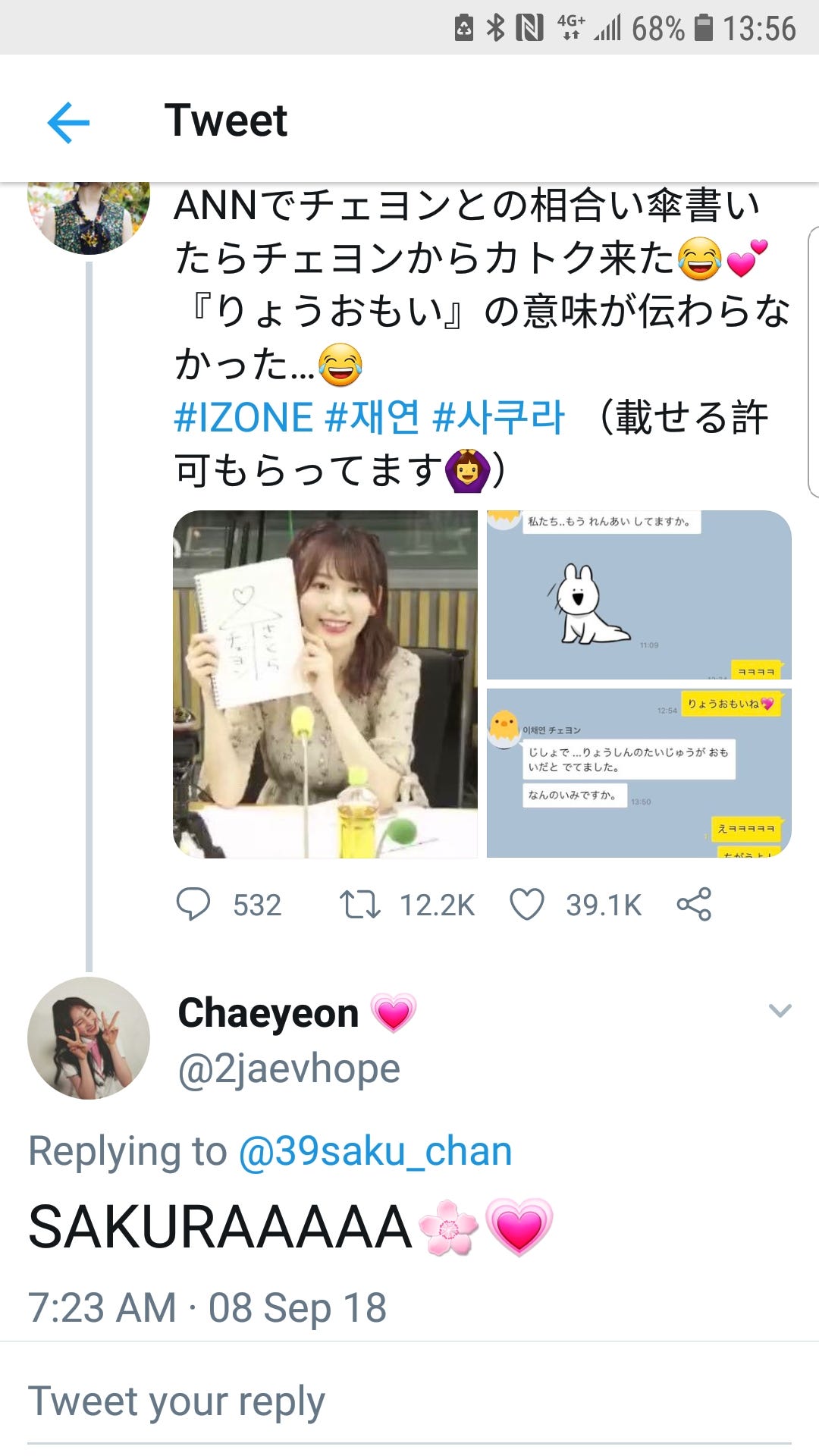Open the chat screenshot with rabbit sticker

(x=639, y=595)
